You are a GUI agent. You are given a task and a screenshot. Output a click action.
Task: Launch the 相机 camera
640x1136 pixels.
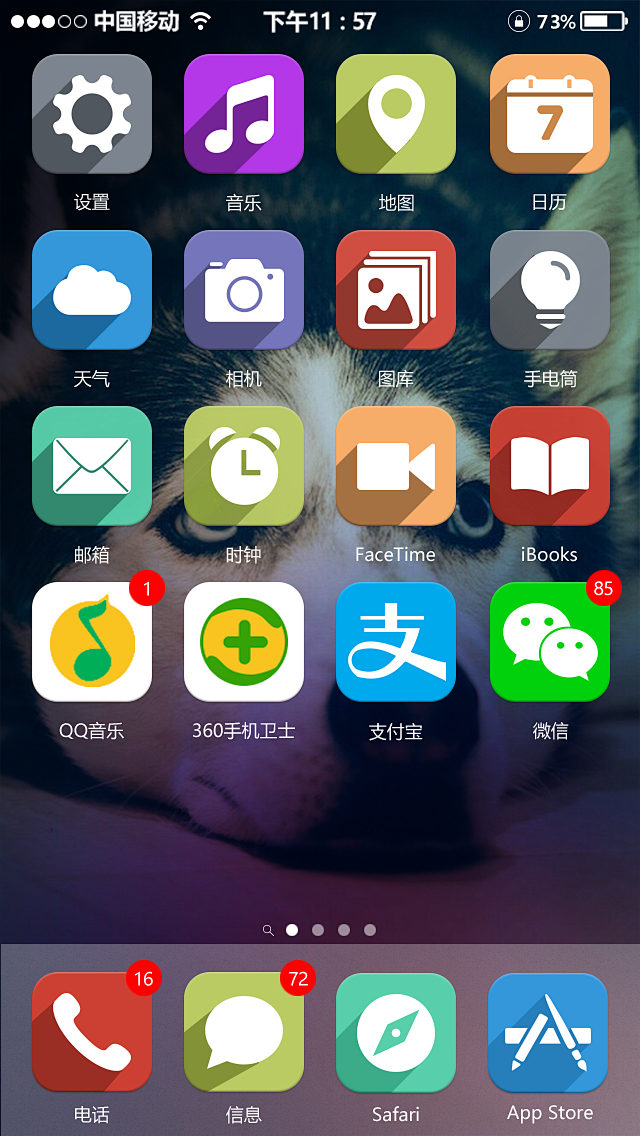[244, 290]
